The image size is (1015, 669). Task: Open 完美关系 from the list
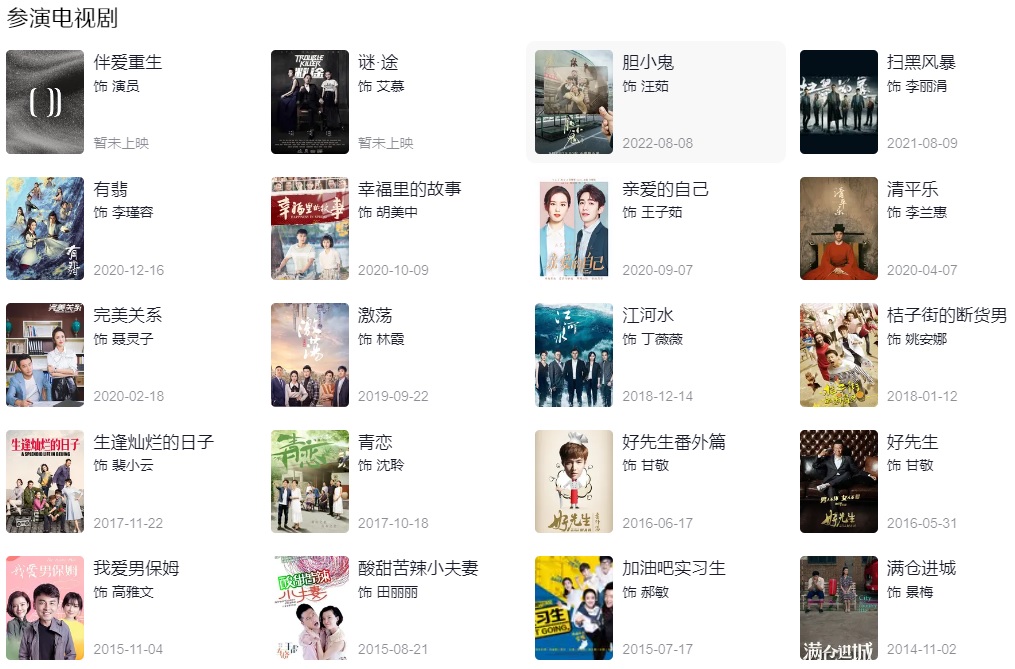click(x=127, y=315)
